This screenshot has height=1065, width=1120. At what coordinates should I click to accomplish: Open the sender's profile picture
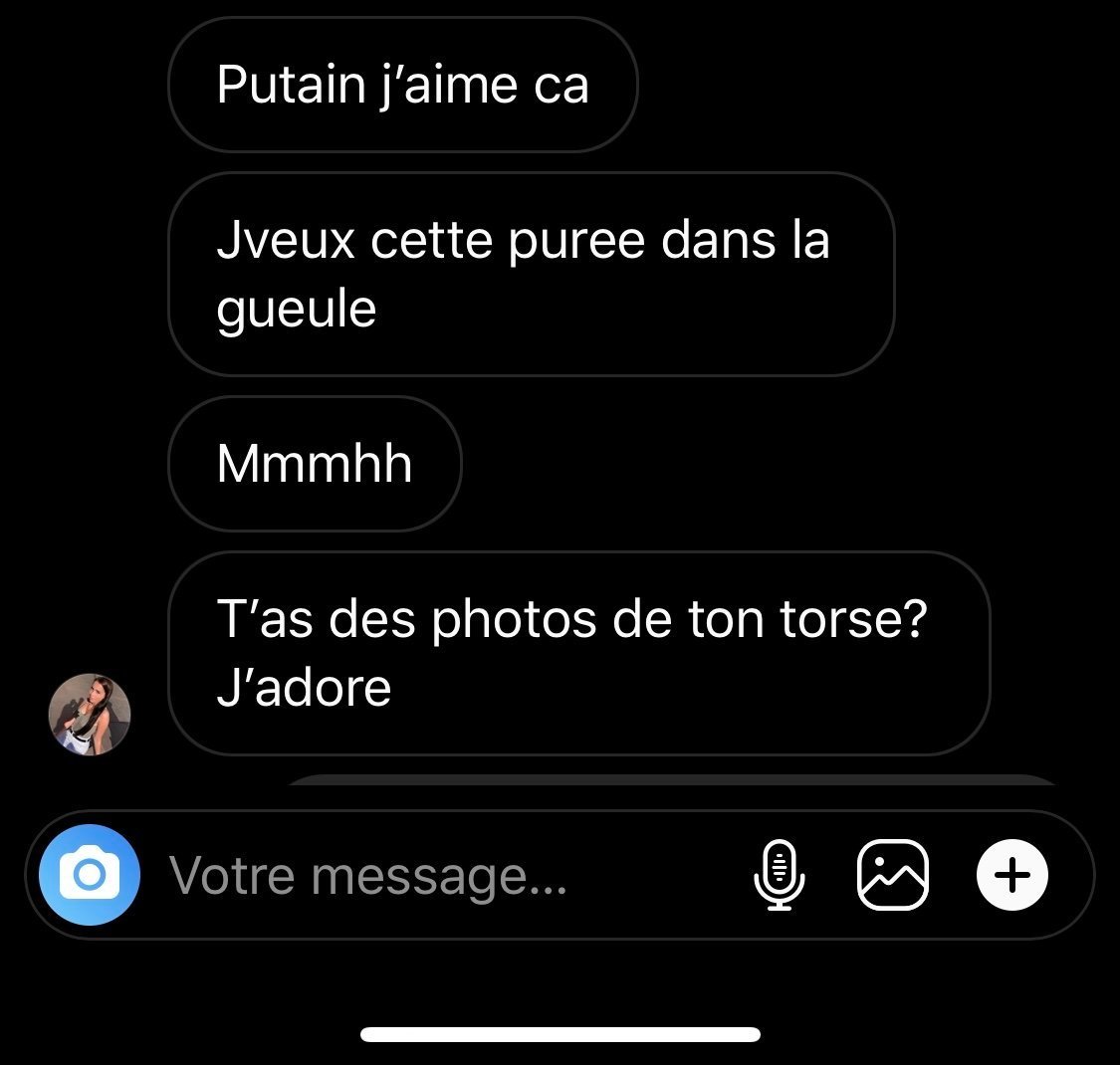coord(91,715)
